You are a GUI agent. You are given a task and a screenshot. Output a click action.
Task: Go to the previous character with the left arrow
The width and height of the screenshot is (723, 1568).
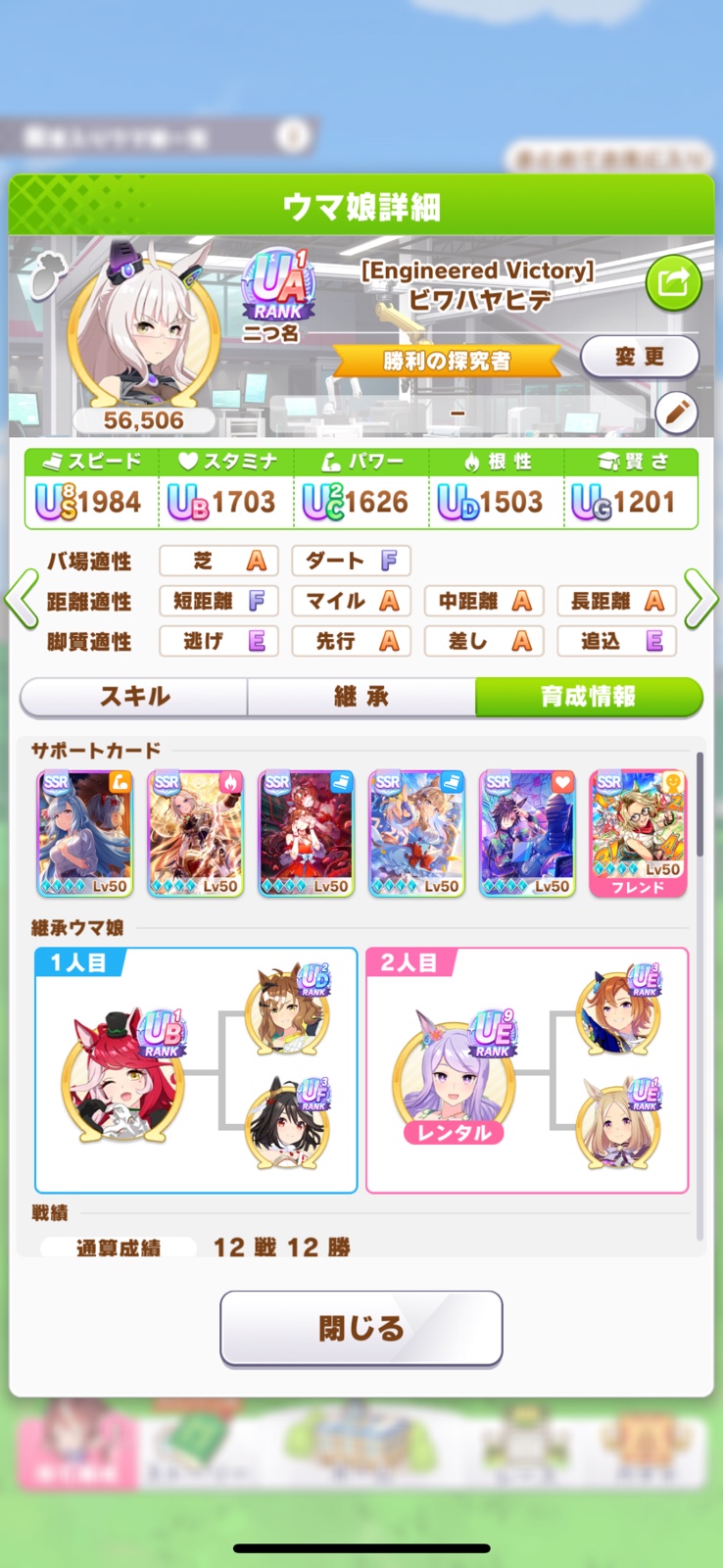point(22,598)
